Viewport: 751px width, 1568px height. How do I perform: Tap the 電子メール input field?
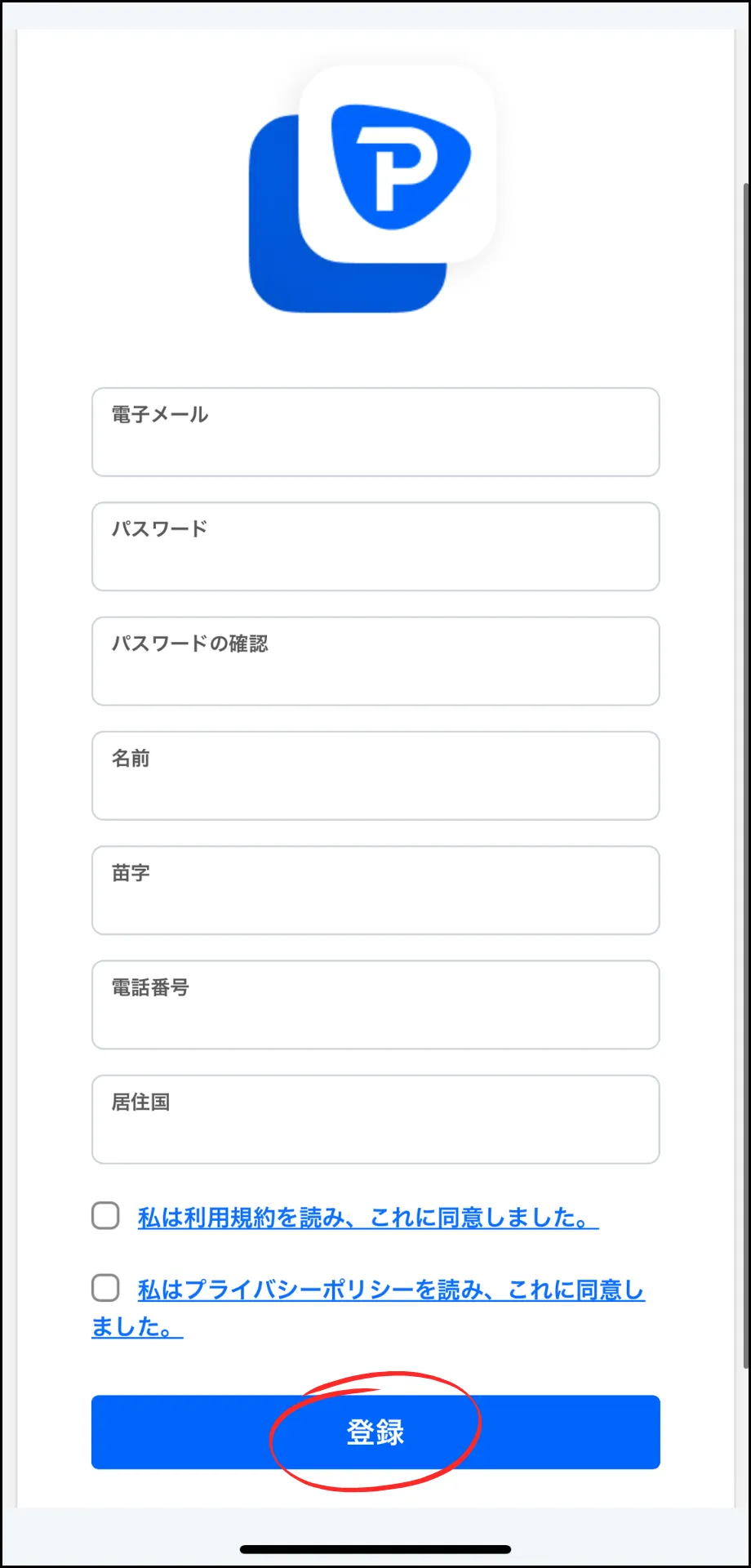tap(375, 432)
